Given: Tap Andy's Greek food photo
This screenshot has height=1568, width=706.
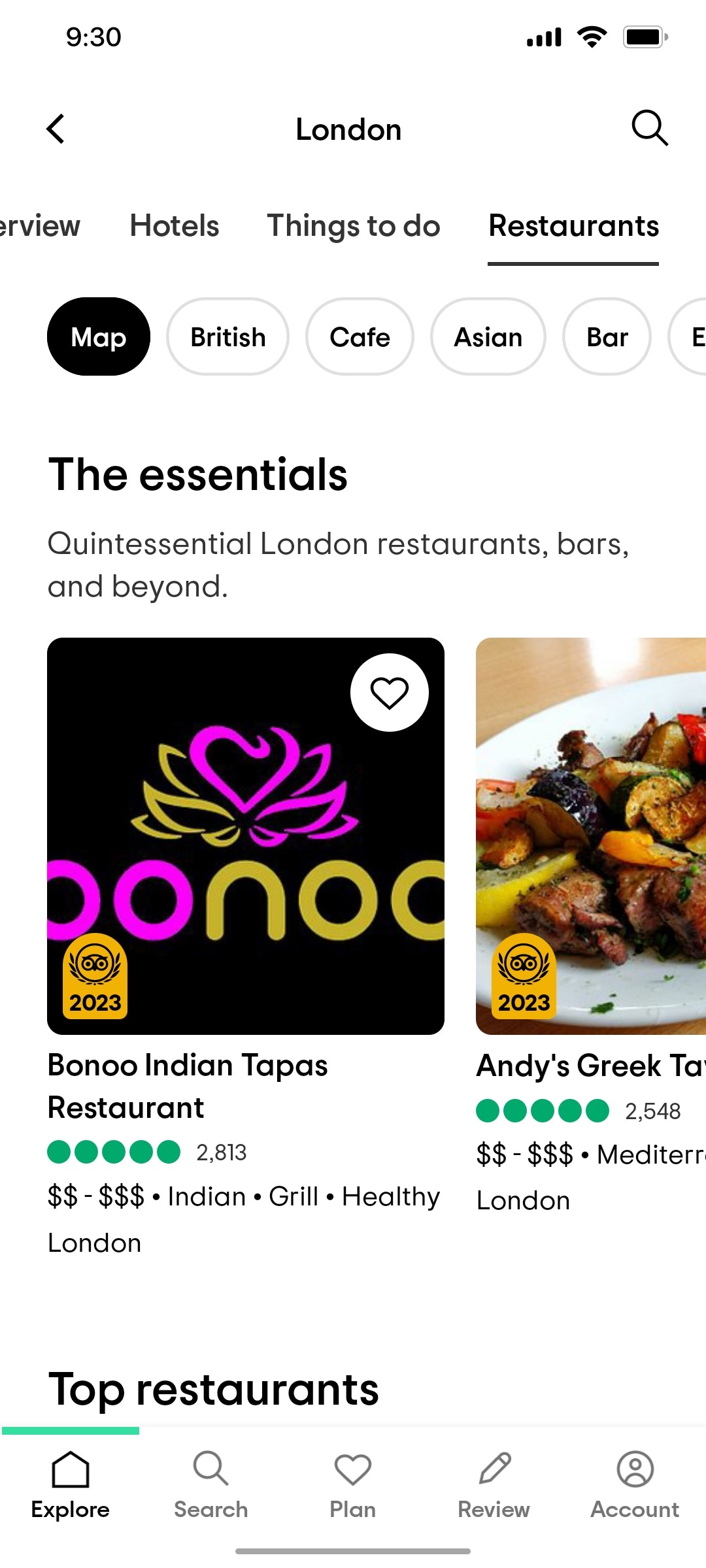Looking at the screenshot, I should point(588,836).
